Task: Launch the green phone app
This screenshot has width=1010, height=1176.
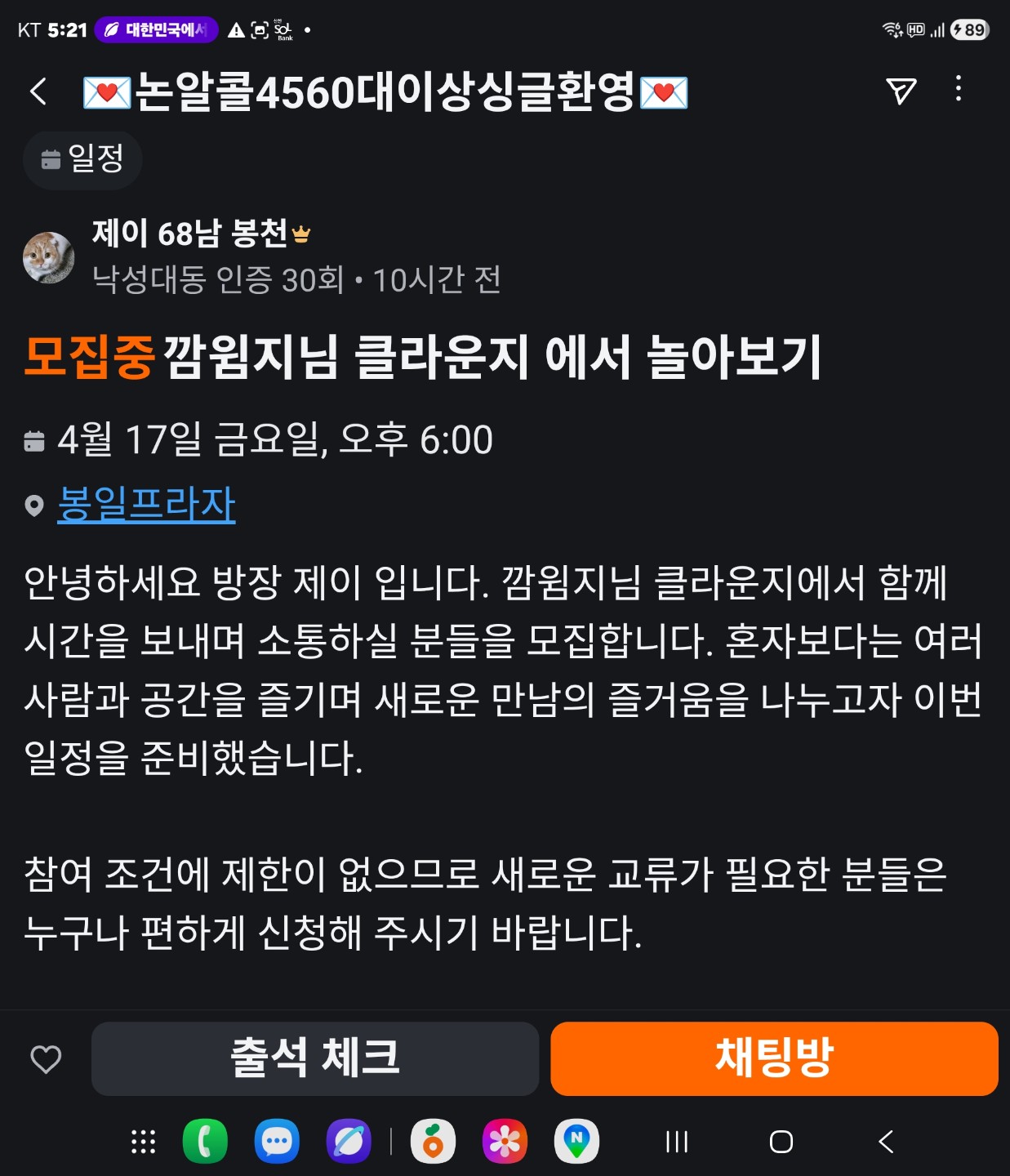Action: coord(205,1142)
